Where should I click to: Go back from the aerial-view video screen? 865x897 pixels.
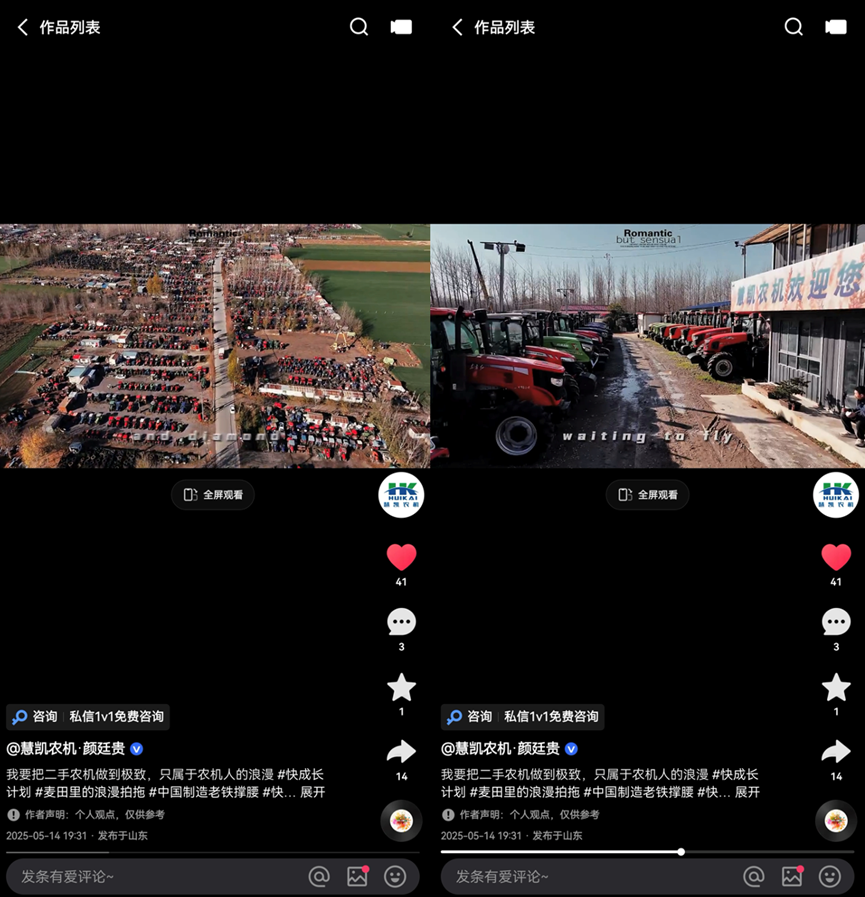(23, 27)
